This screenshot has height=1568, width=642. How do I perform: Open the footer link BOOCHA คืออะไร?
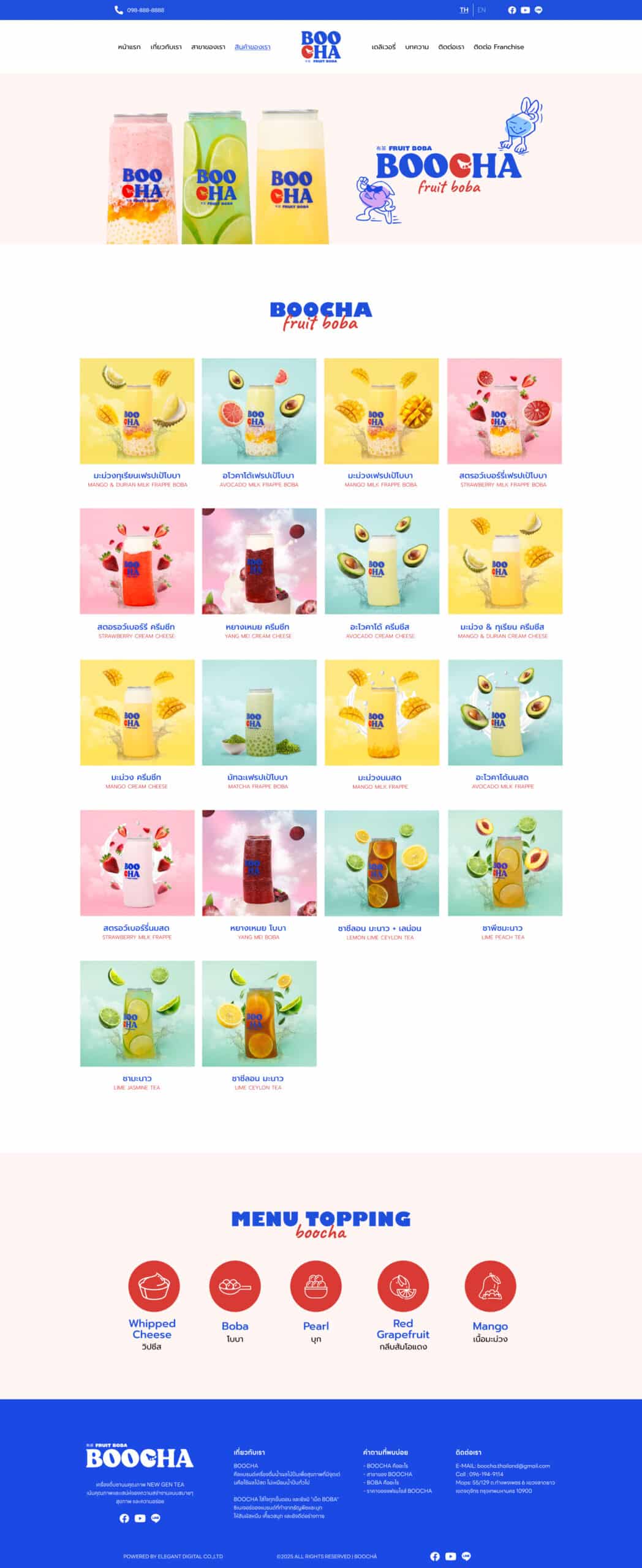tap(387, 1466)
